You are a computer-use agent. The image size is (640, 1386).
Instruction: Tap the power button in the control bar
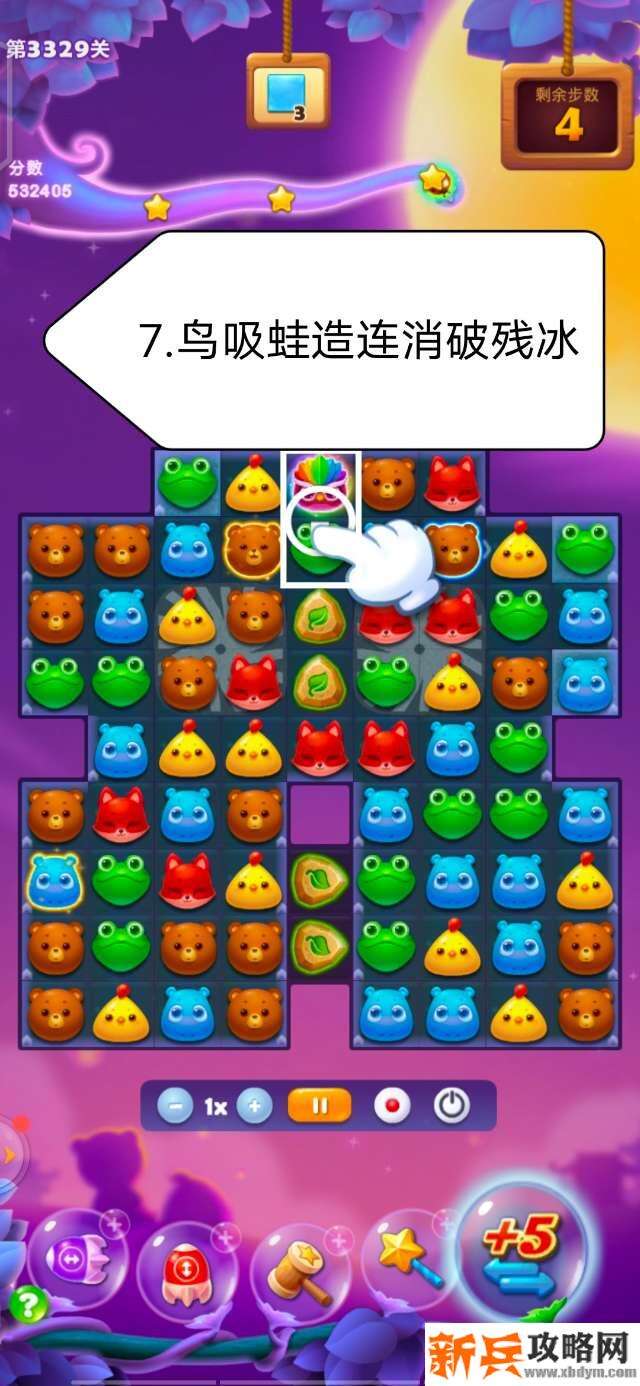[x=451, y=1107]
